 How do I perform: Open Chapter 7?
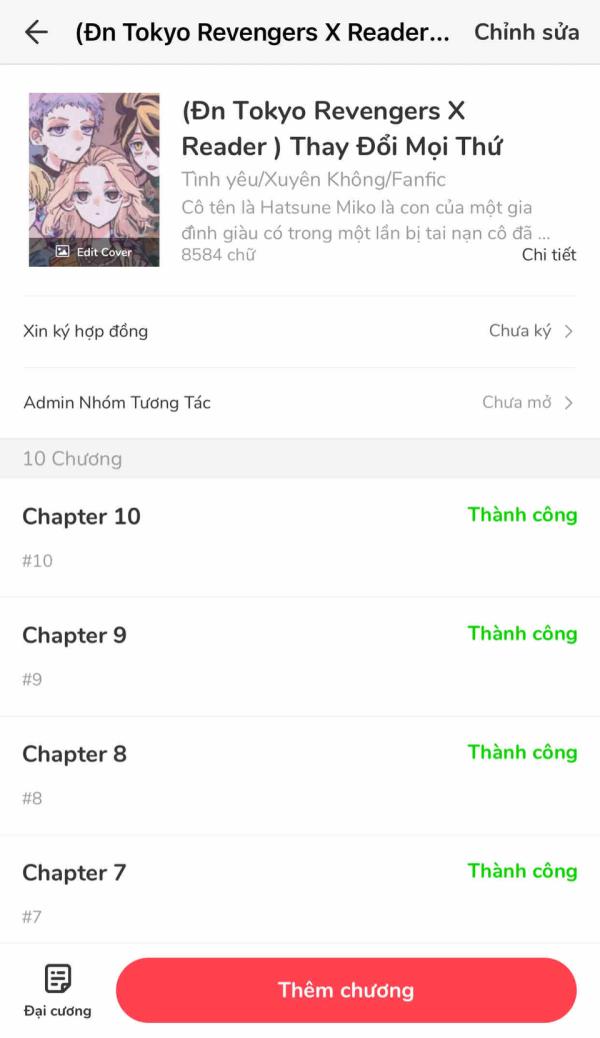[x=300, y=890]
